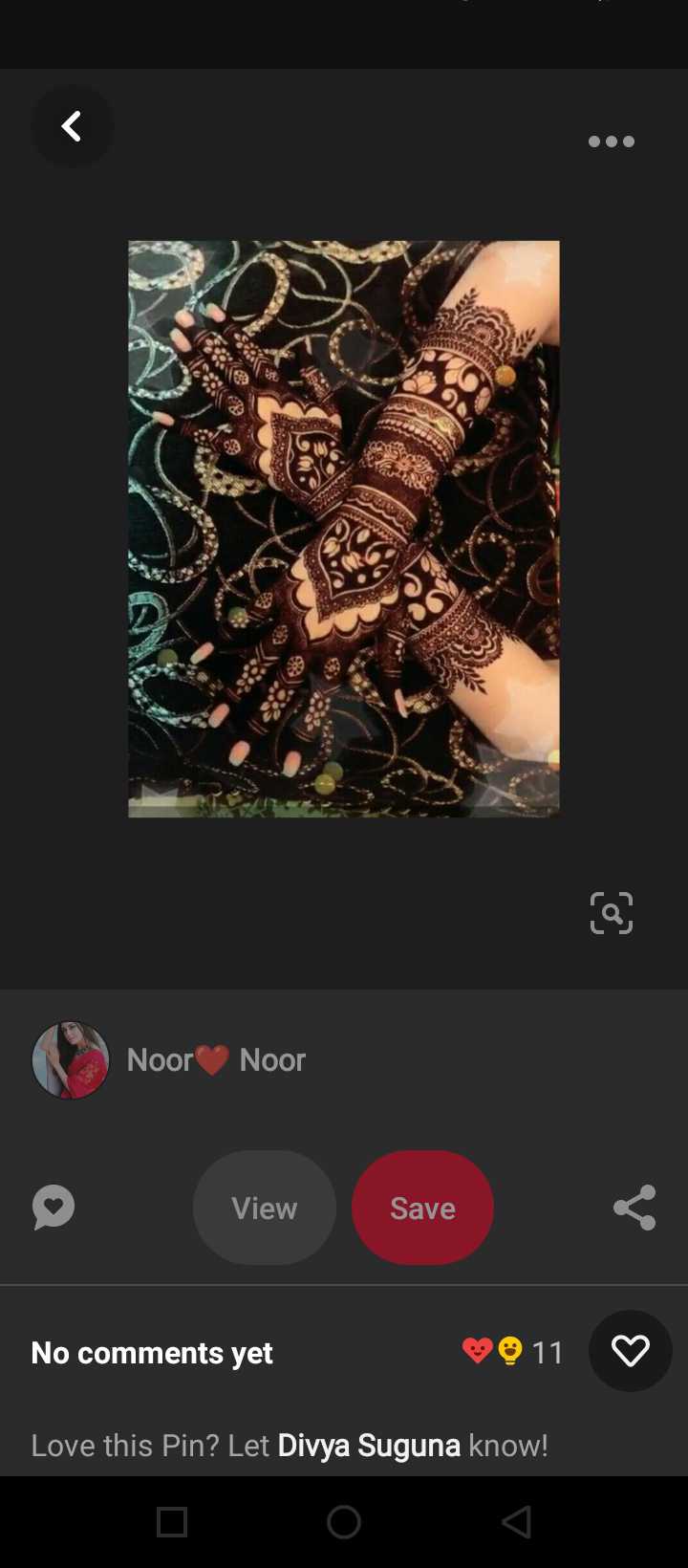Open the henna hands pin image
This screenshot has height=1568, width=688.
click(x=344, y=529)
